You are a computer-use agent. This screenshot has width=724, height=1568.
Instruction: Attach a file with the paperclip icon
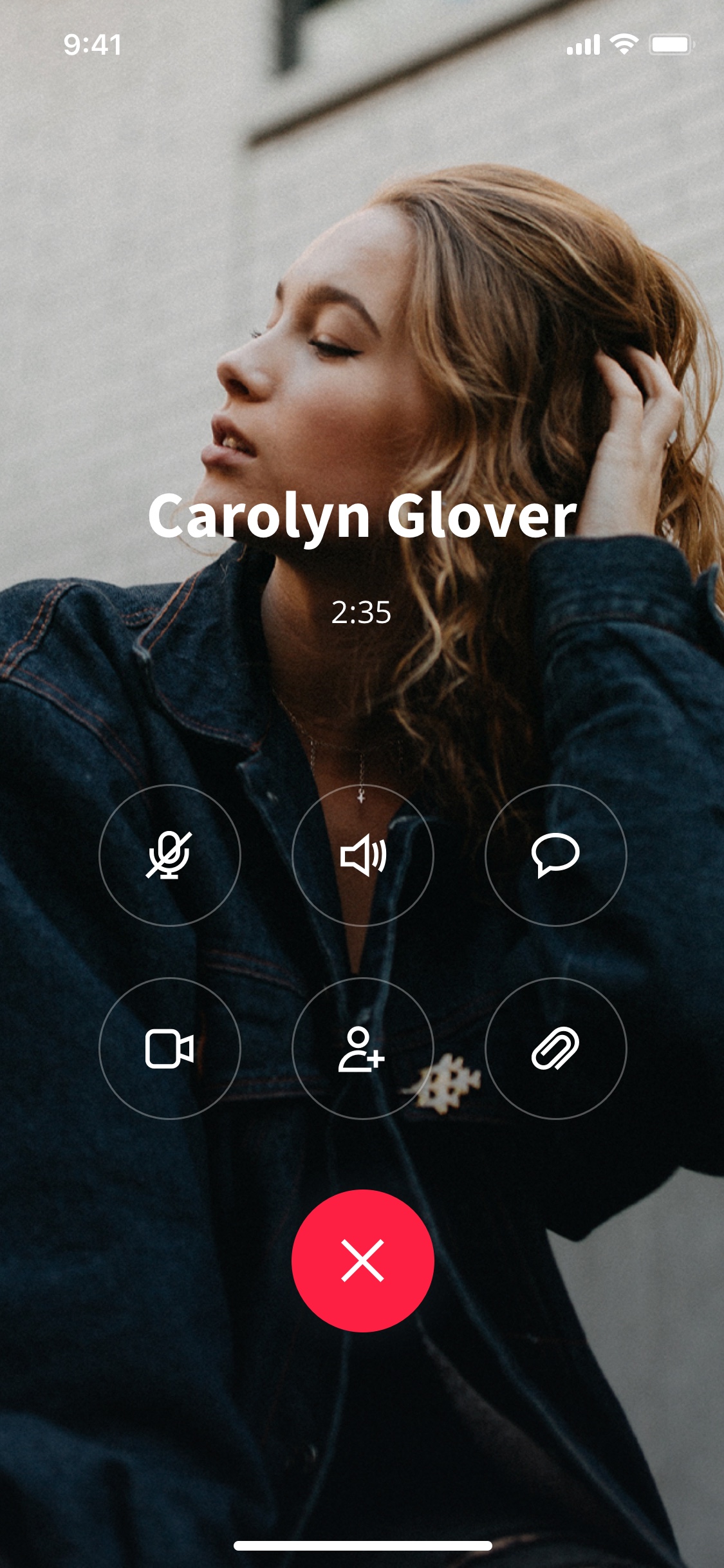point(555,1048)
